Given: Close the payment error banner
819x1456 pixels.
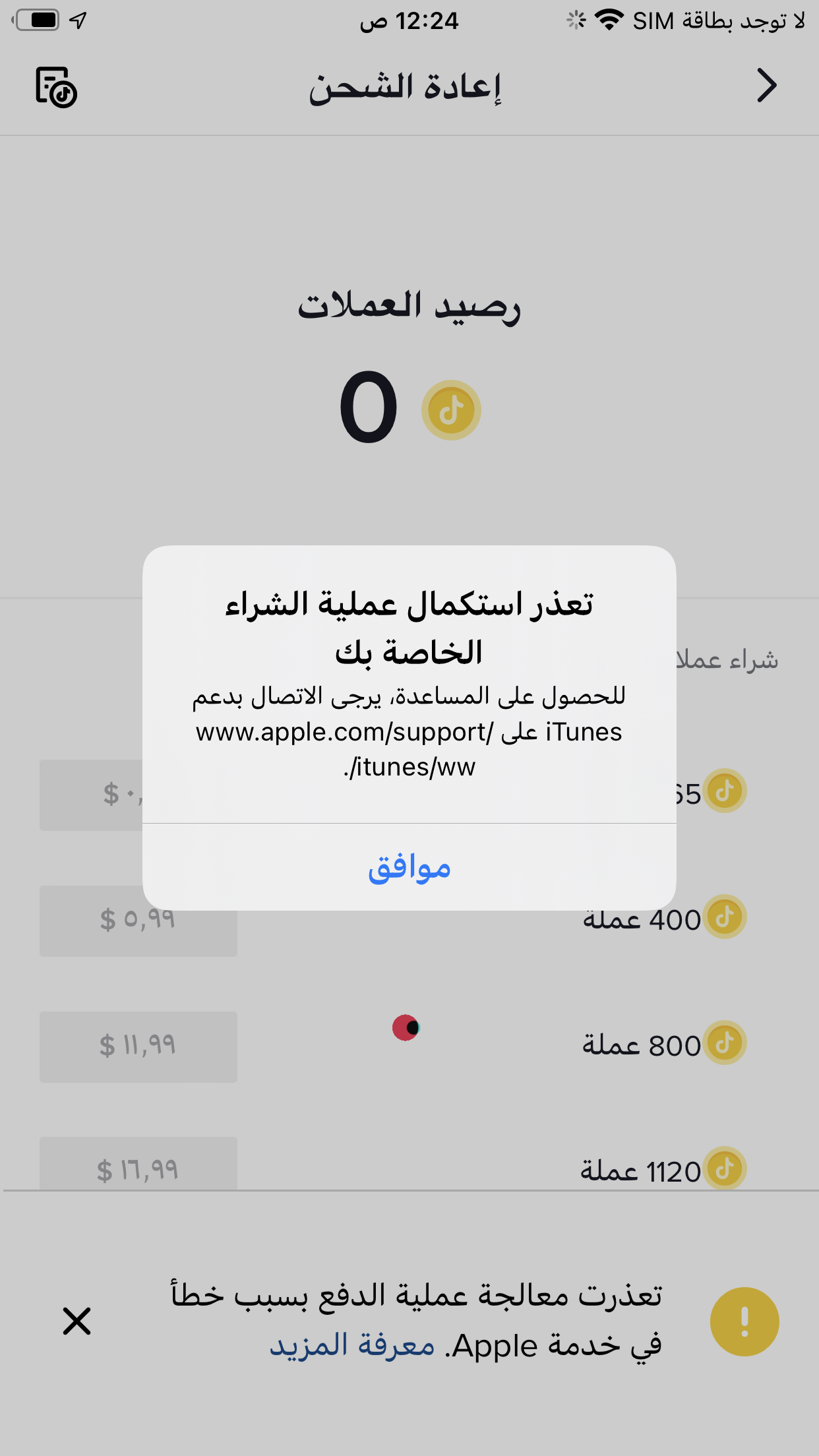Looking at the screenshot, I should pos(77,1321).
